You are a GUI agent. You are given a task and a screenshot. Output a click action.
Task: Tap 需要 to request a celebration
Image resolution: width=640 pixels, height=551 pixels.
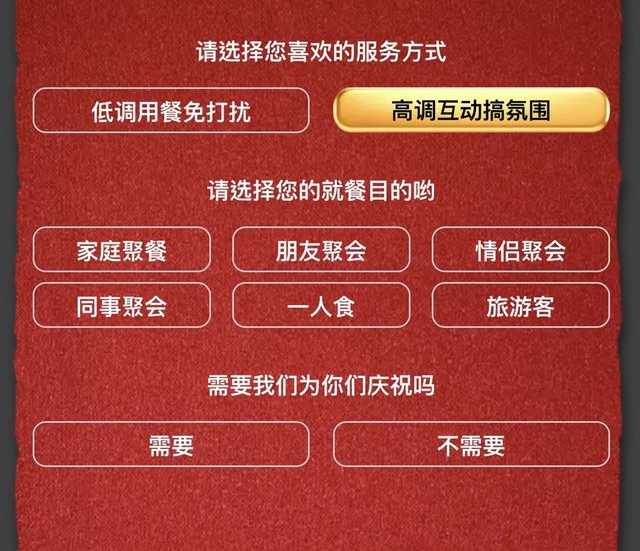[x=171, y=444]
